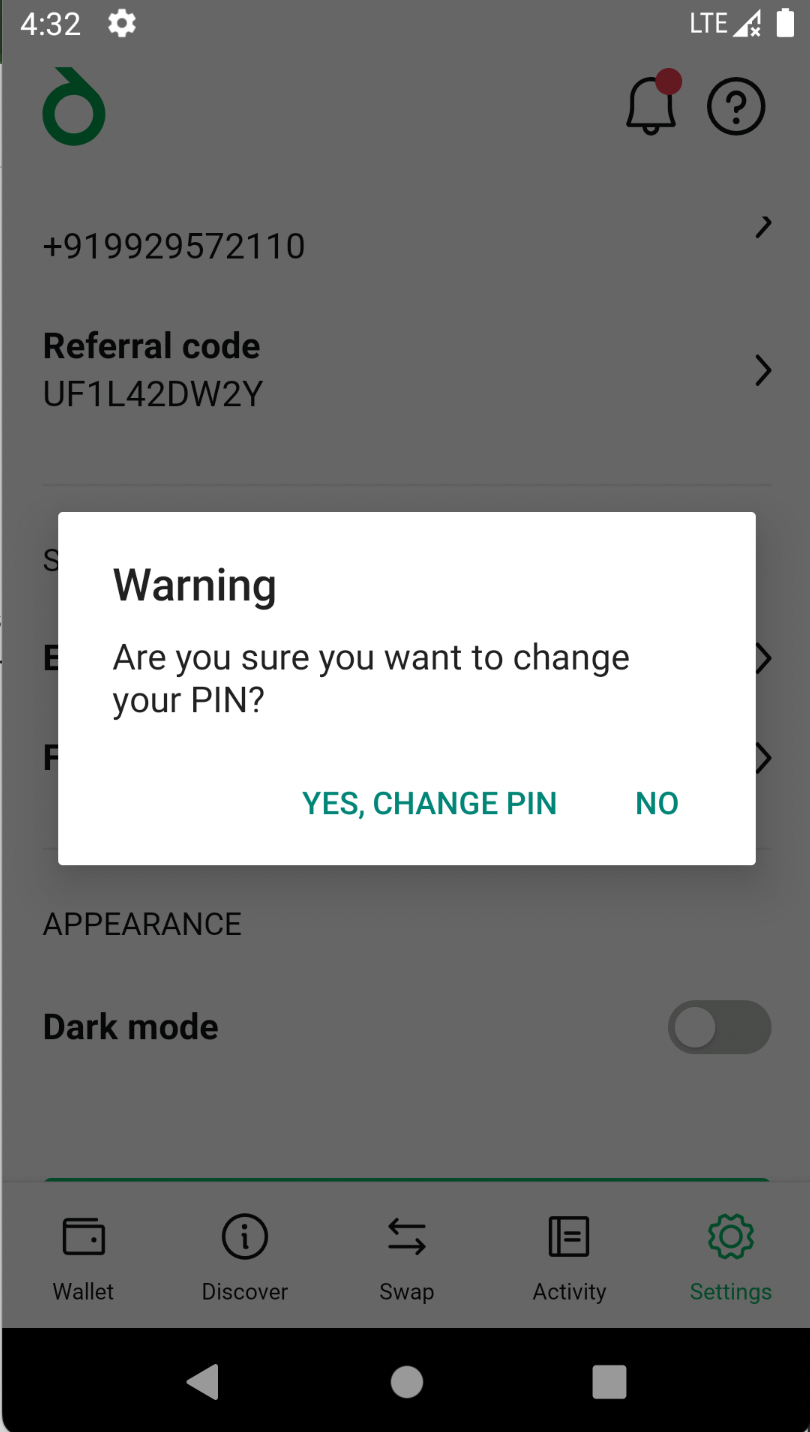Open the Referral code row
The width and height of the screenshot is (810, 1432).
point(406,370)
